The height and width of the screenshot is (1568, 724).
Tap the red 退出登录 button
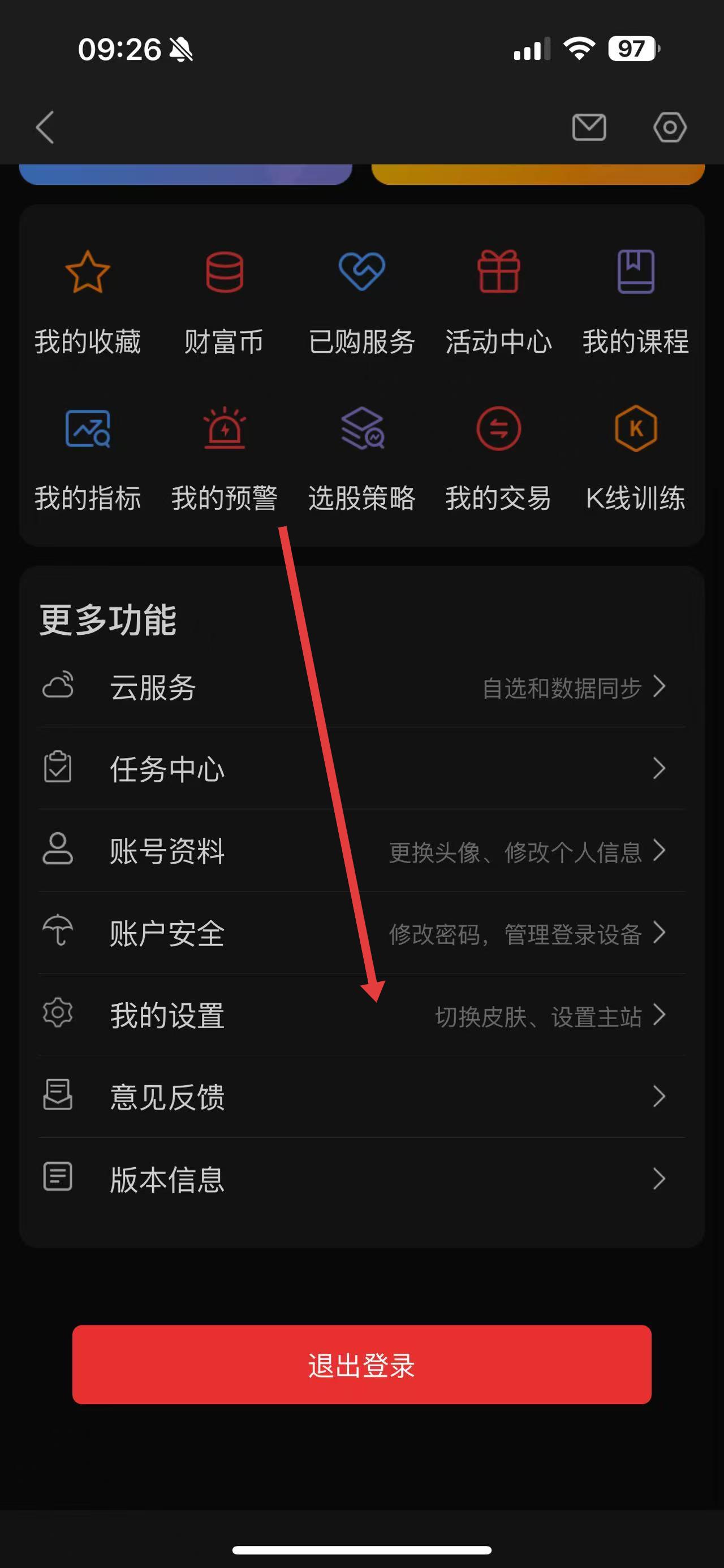pyautogui.click(x=361, y=1365)
